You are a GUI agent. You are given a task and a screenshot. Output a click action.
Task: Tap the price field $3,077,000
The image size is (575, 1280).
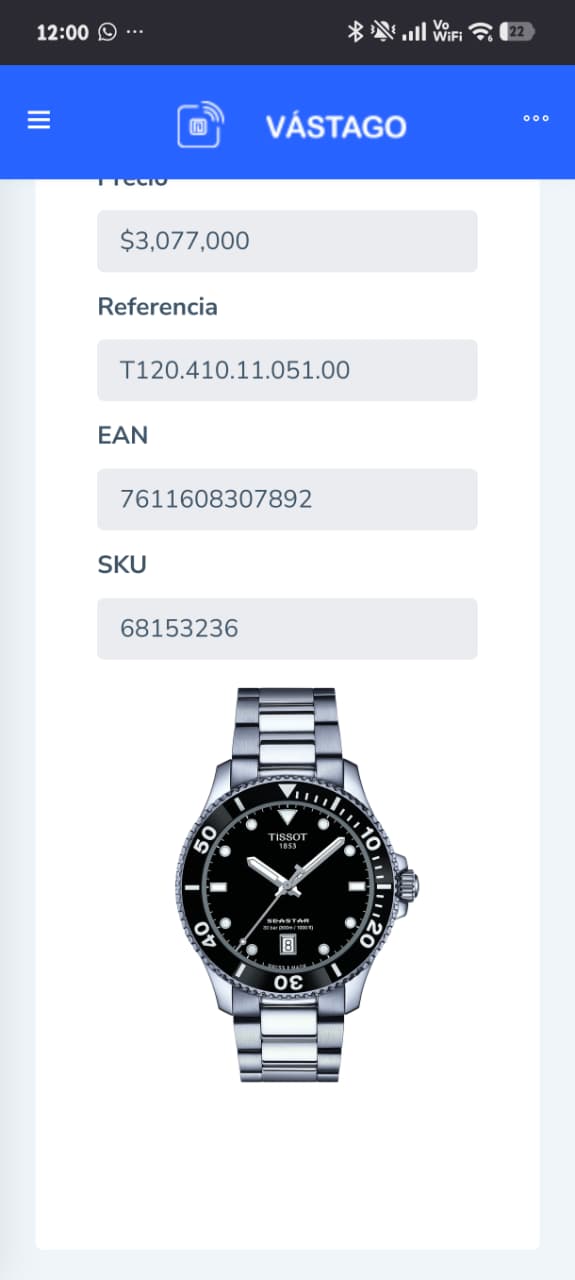[287, 241]
